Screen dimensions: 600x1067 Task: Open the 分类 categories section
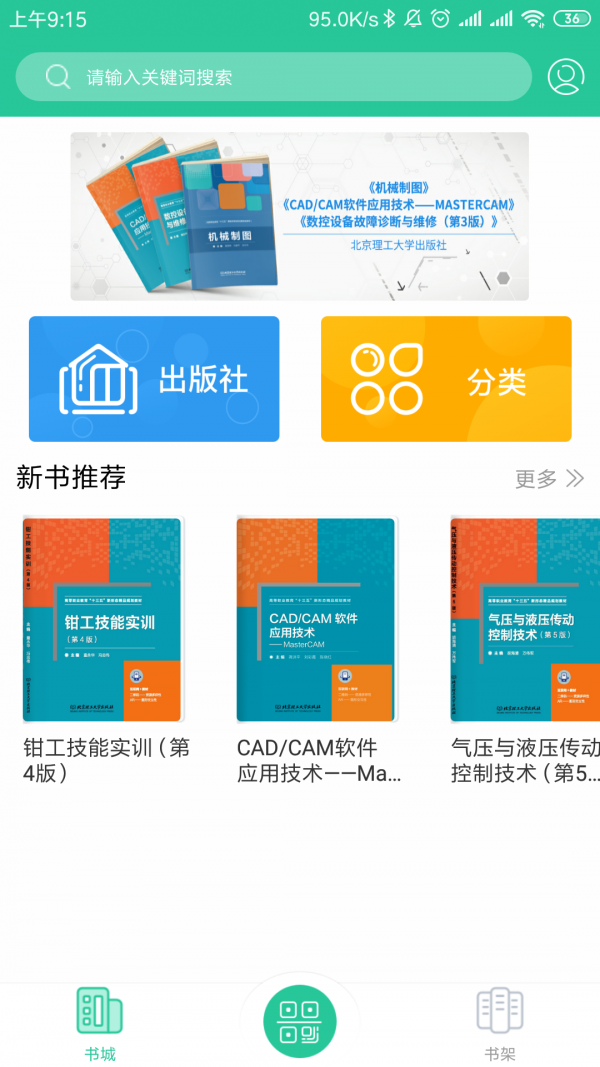tap(446, 379)
